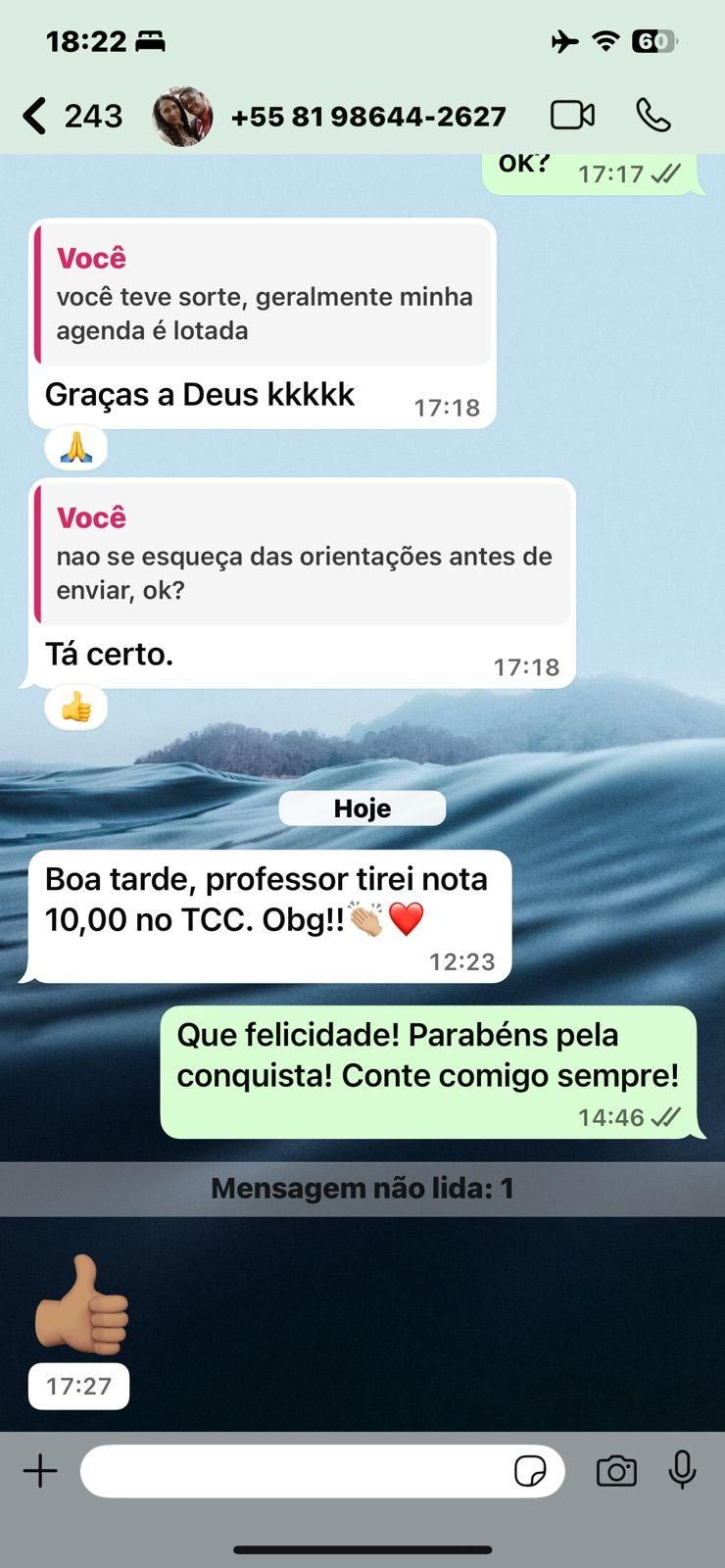
Task: Open the sticker picker
Action: pos(530,1471)
